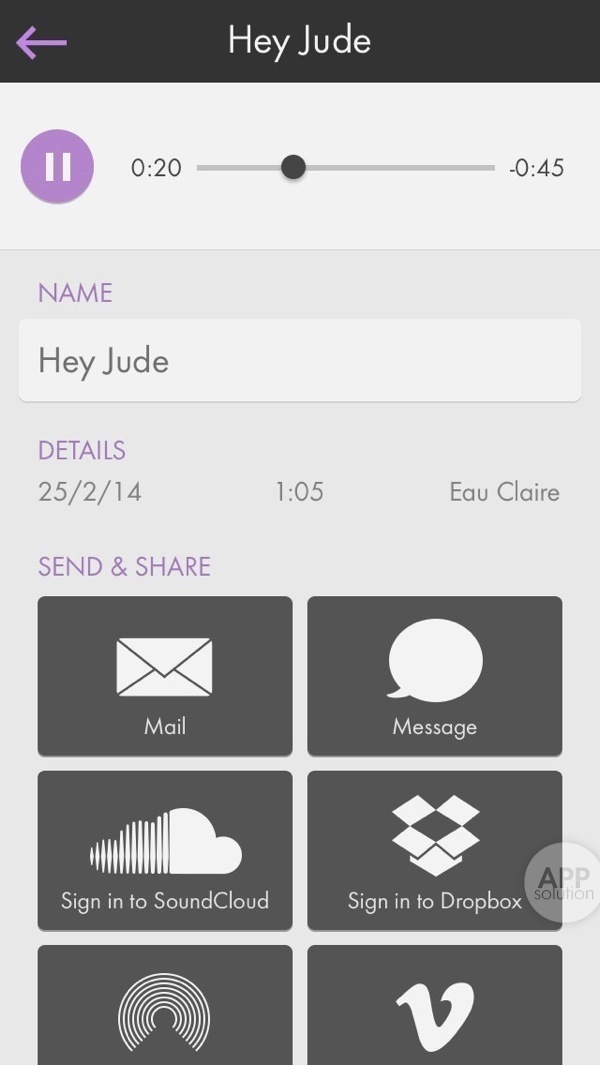Go back using the purple arrow
The width and height of the screenshot is (600, 1065).
pos(42,42)
